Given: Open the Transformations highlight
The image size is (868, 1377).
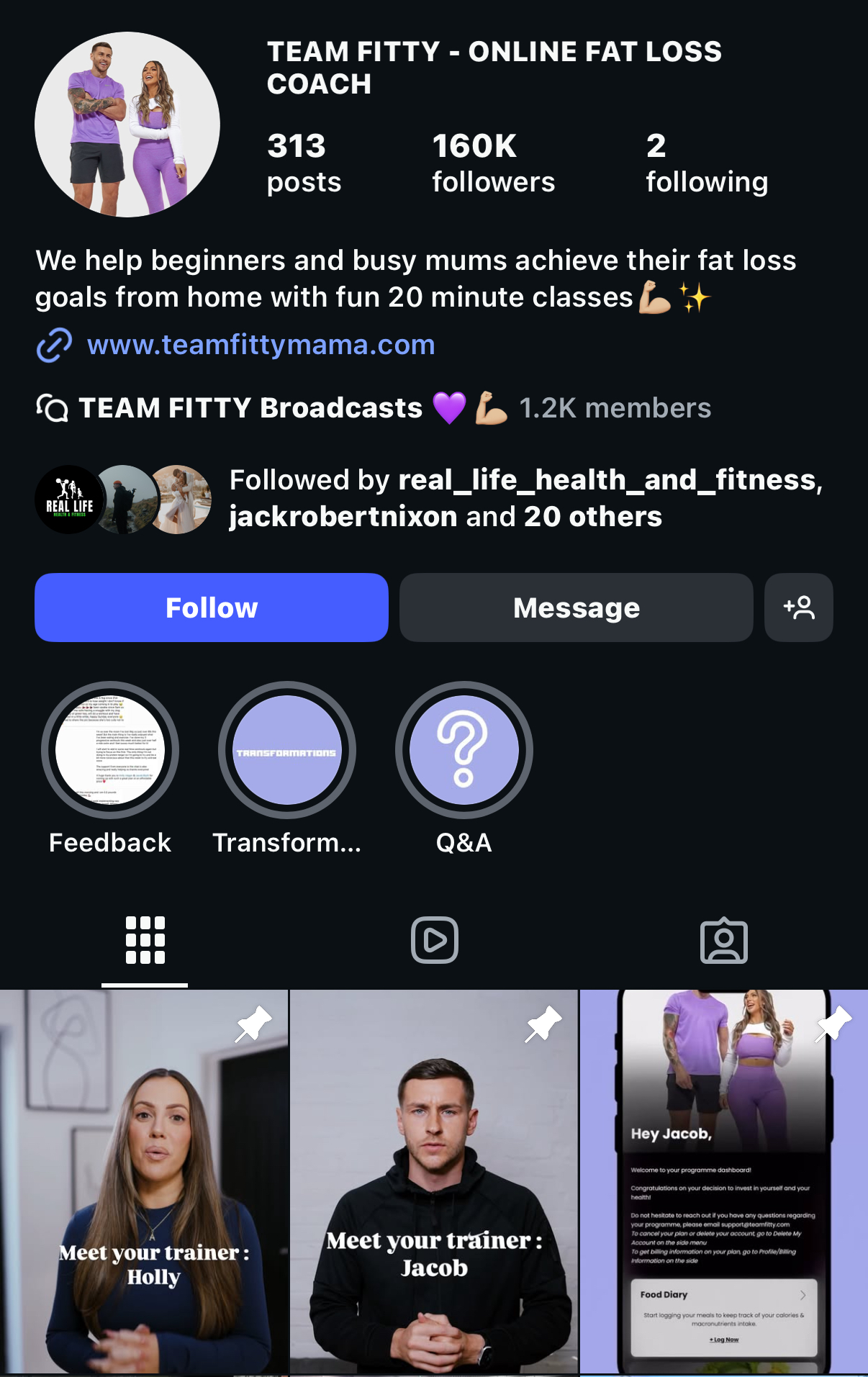Looking at the screenshot, I should coord(287,750).
